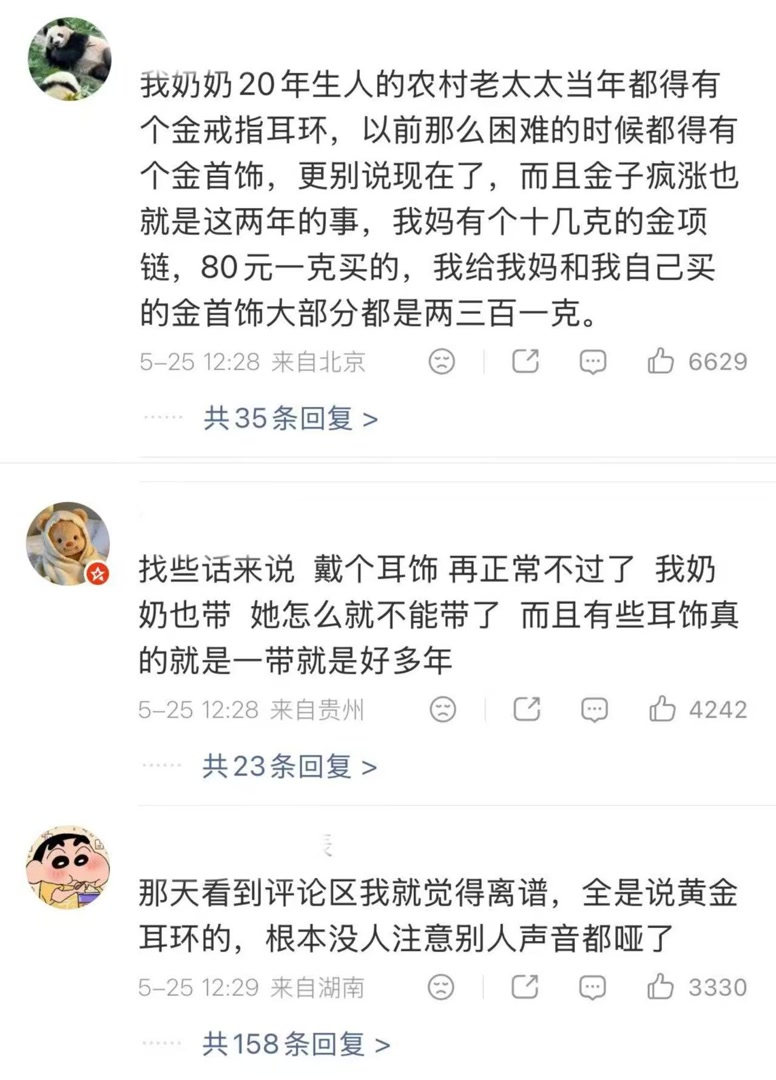Screen dimensions: 776x1080
Task: Share the comment from 湖南
Action: coord(525,986)
